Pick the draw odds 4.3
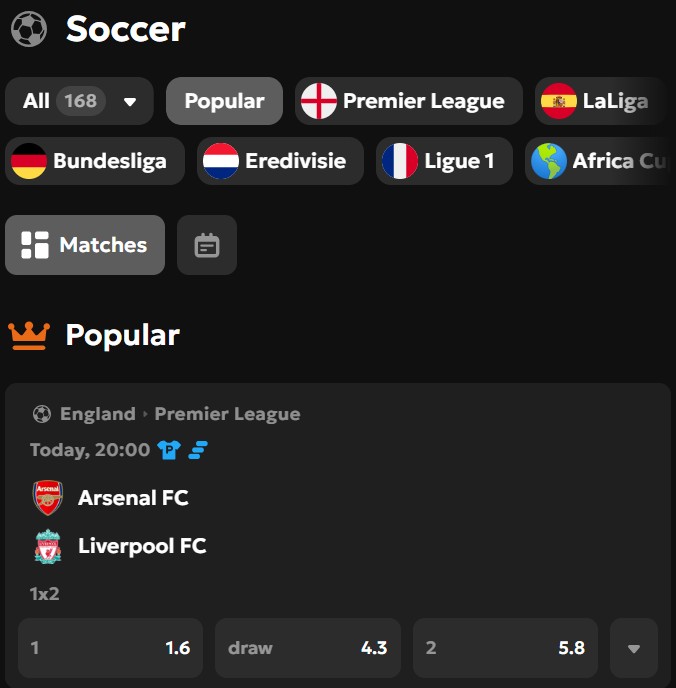 [x=307, y=648]
